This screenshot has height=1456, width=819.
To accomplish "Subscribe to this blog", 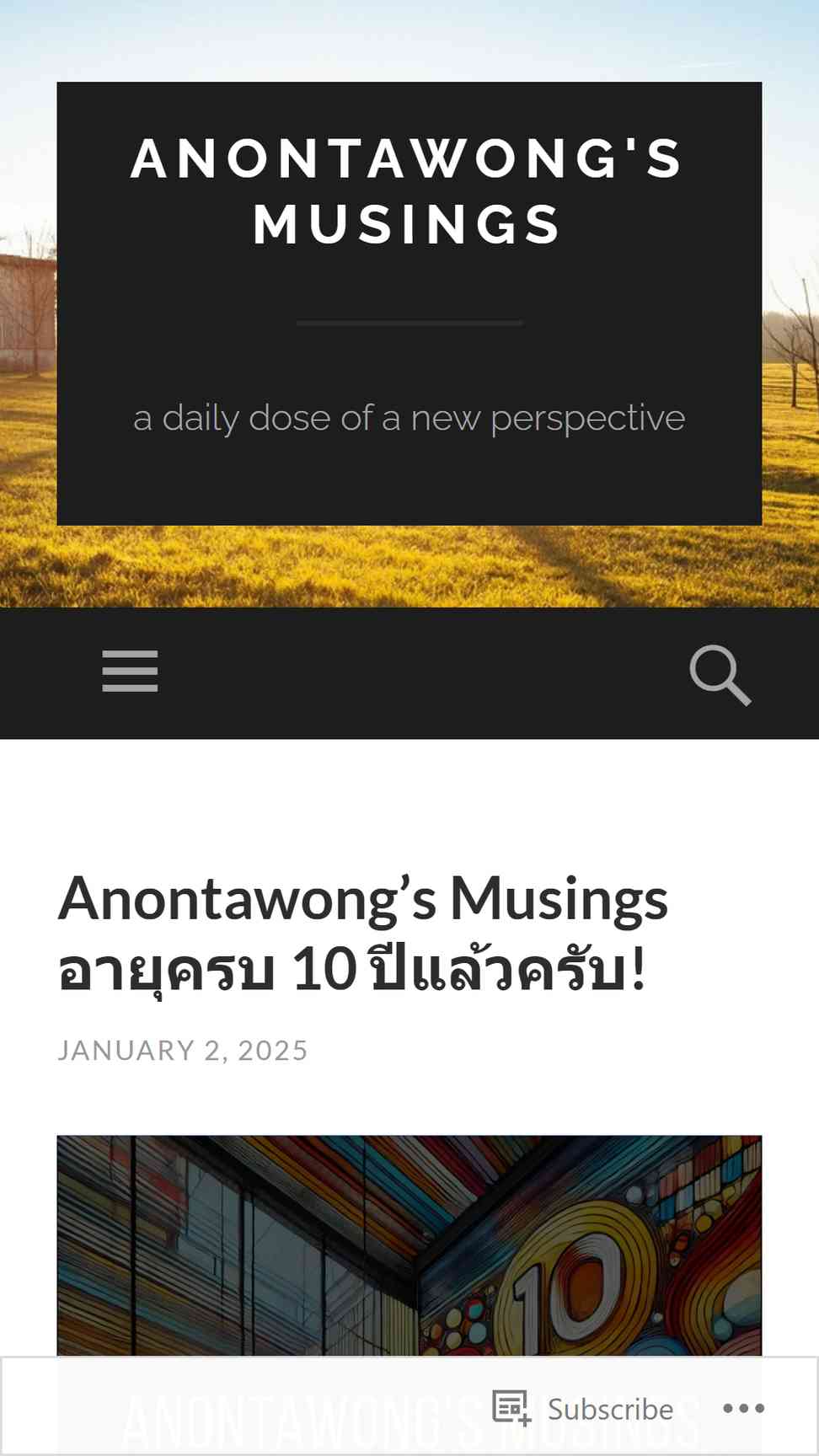I will [x=584, y=1409].
